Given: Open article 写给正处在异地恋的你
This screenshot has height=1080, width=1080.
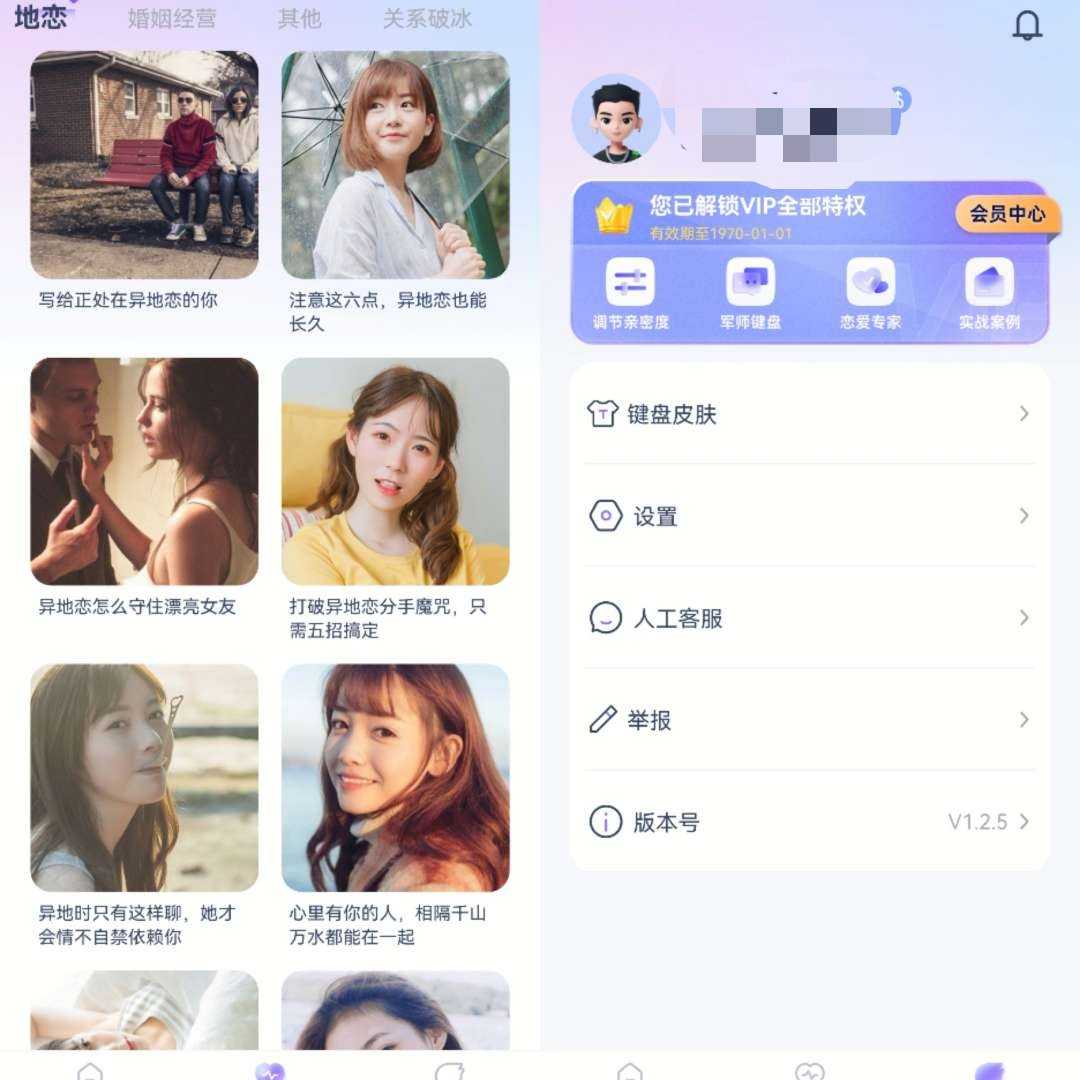Looking at the screenshot, I should coord(144,166).
